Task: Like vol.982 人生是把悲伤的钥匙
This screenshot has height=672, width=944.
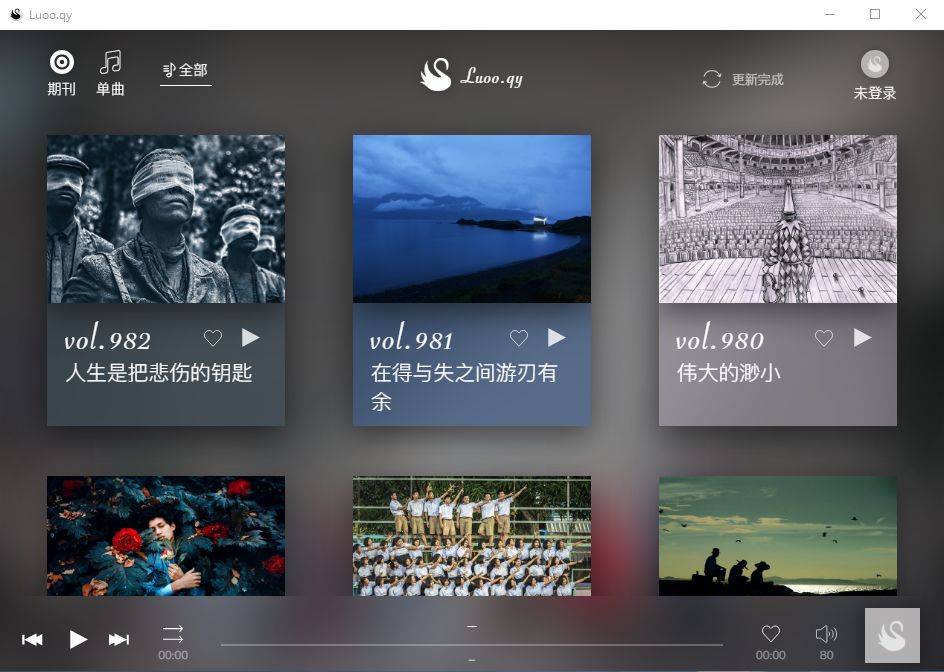Action: tap(213, 338)
